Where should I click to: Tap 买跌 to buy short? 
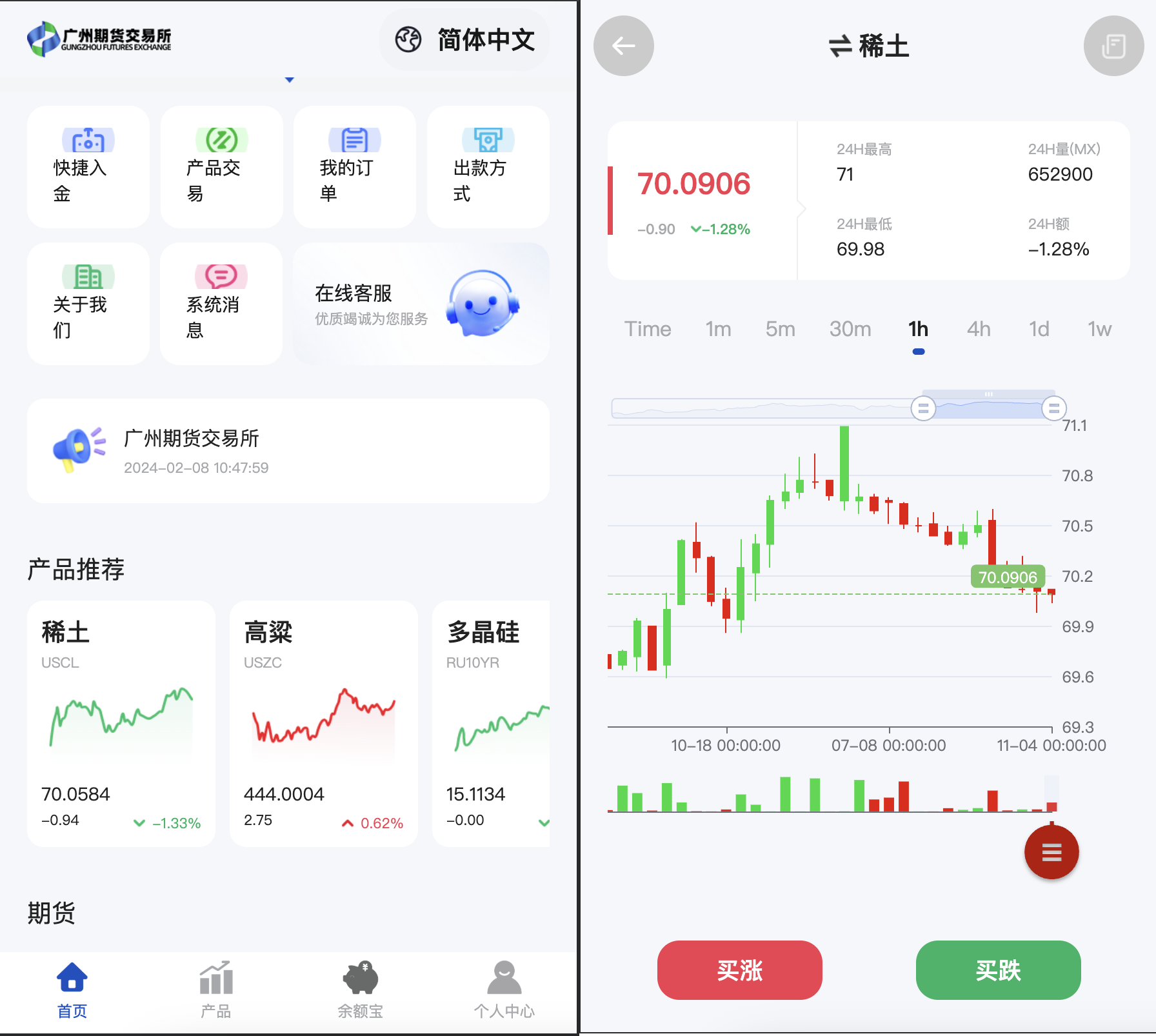click(998, 970)
